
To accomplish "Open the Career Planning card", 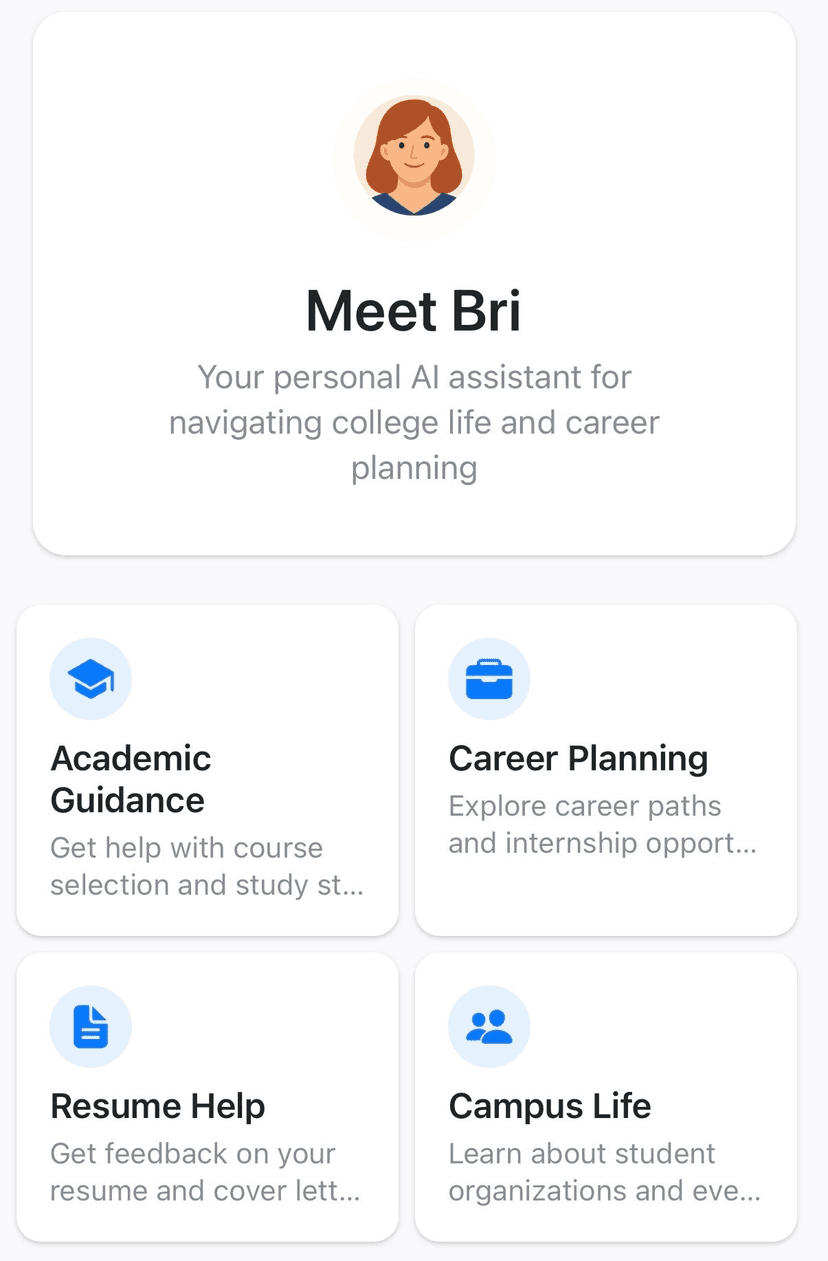I will click(605, 770).
